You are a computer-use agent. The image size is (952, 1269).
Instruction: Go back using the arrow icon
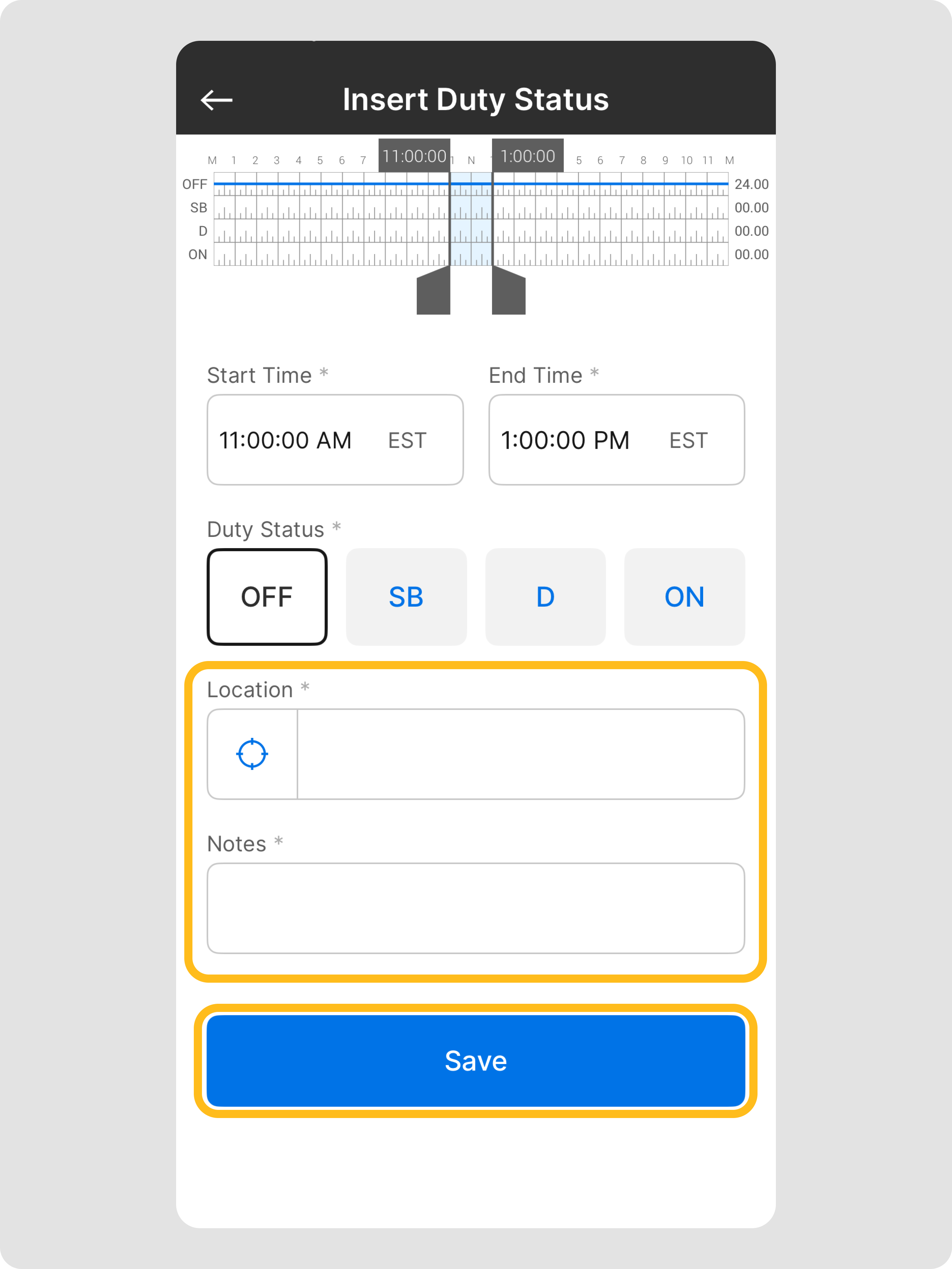click(216, 100)
